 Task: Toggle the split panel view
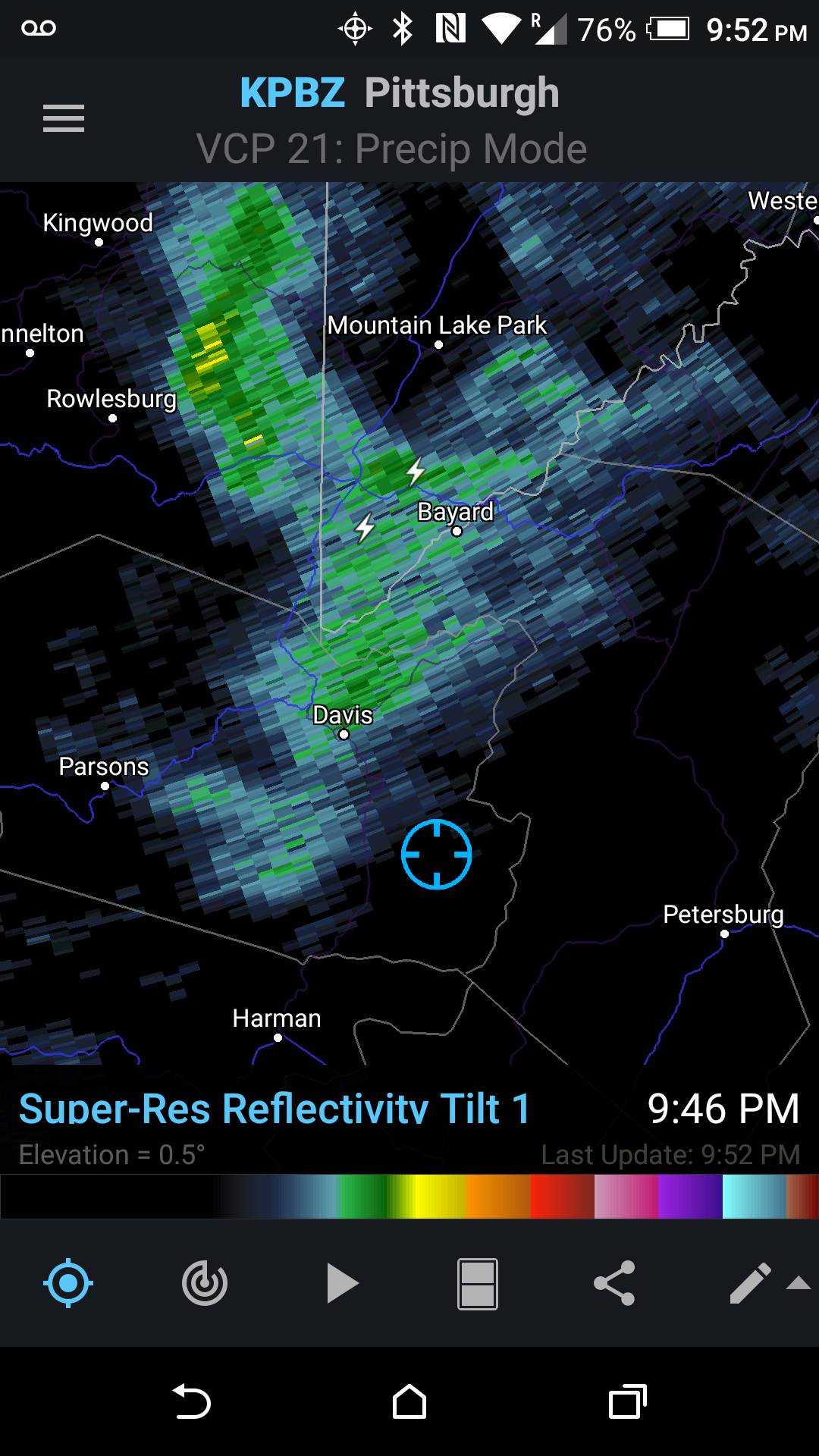click(x=478, y=1283)
